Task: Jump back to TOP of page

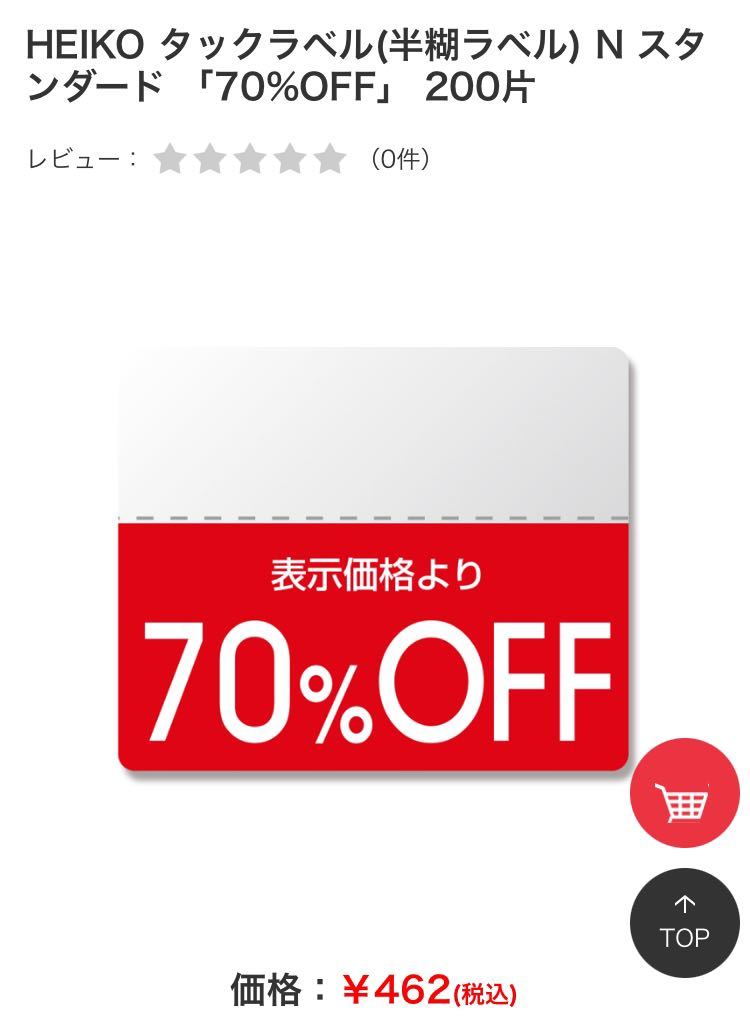Action: [x=684, y=922]
